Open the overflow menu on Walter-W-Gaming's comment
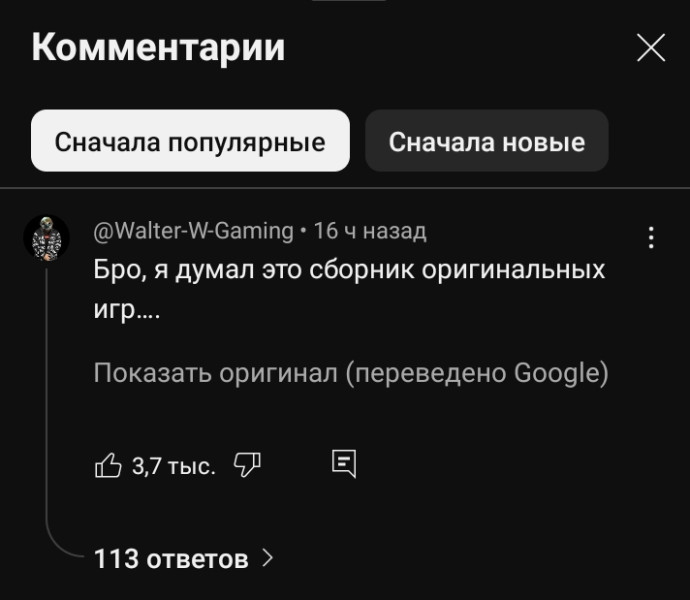690x600 pixels. pos(651,238)
